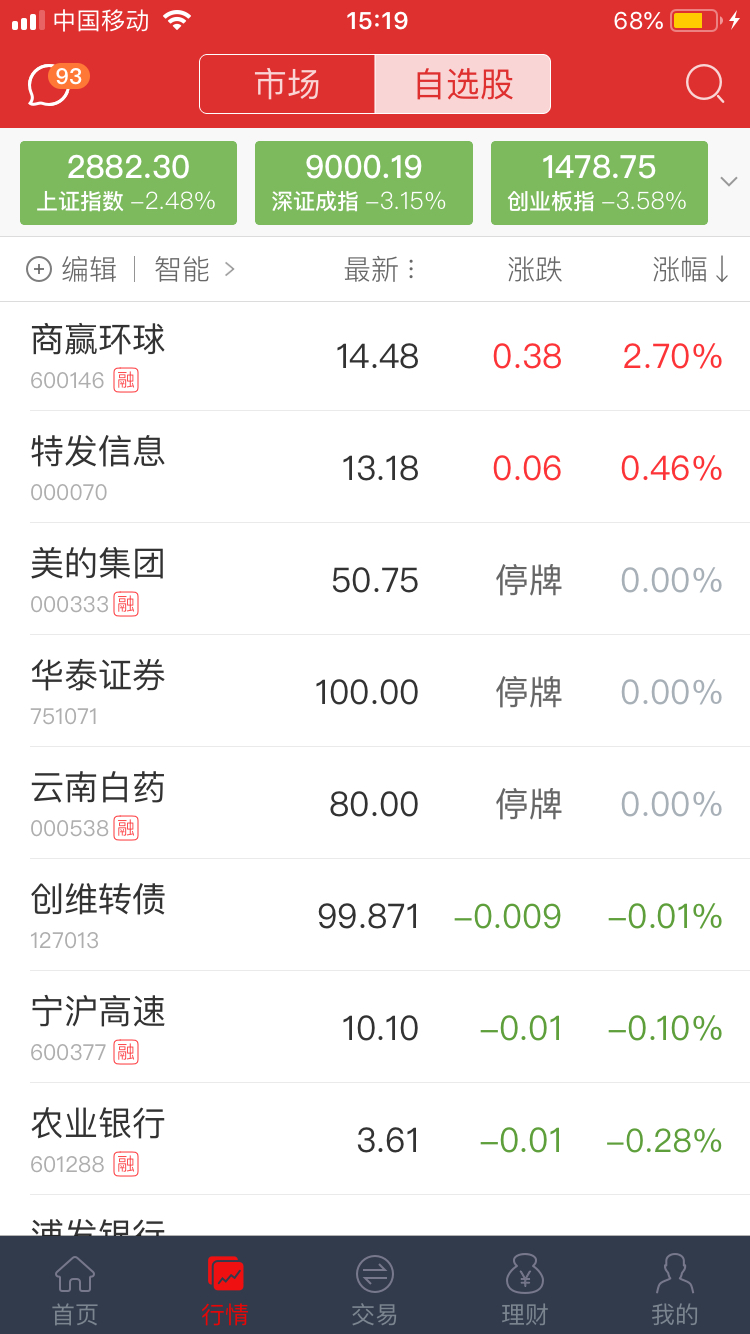Screen dimensions: 750x1334
Task: Open the 最新 column options
Action: (x=380, y=269)
